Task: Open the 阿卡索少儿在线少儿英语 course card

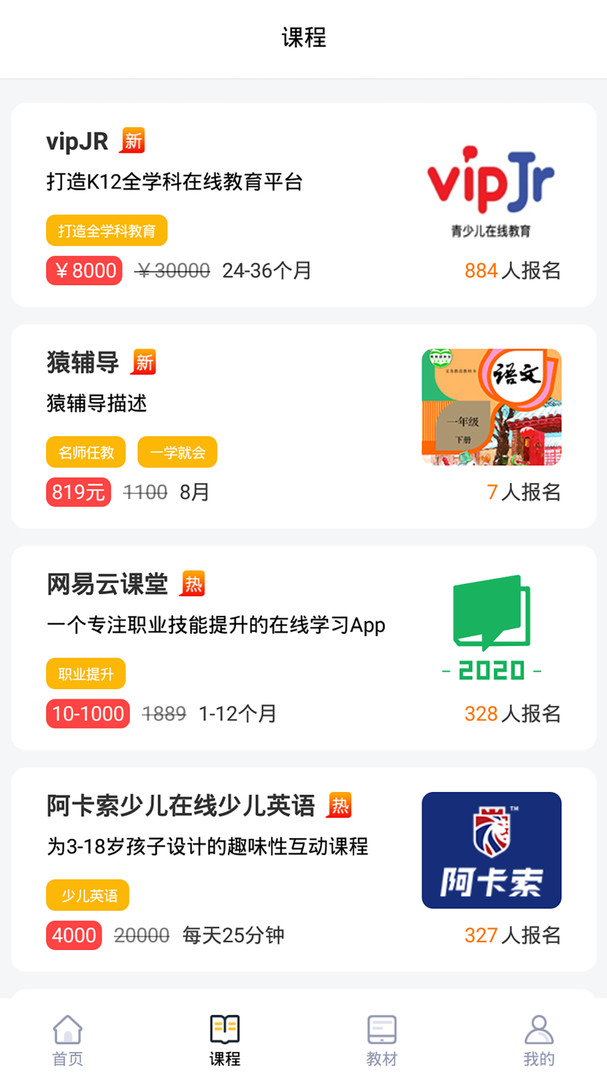Action: pyautogui.click(x=303, y=869)
